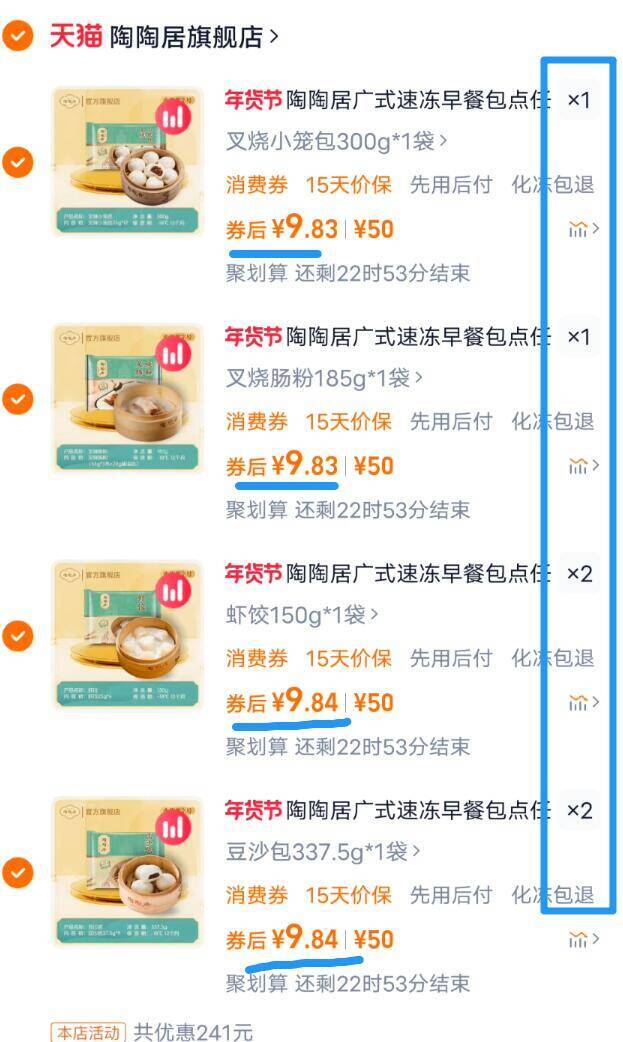Deselect the 叉烧肠粉185g item checkbox
Screen dimensions: 623x1042
(18, 399)
